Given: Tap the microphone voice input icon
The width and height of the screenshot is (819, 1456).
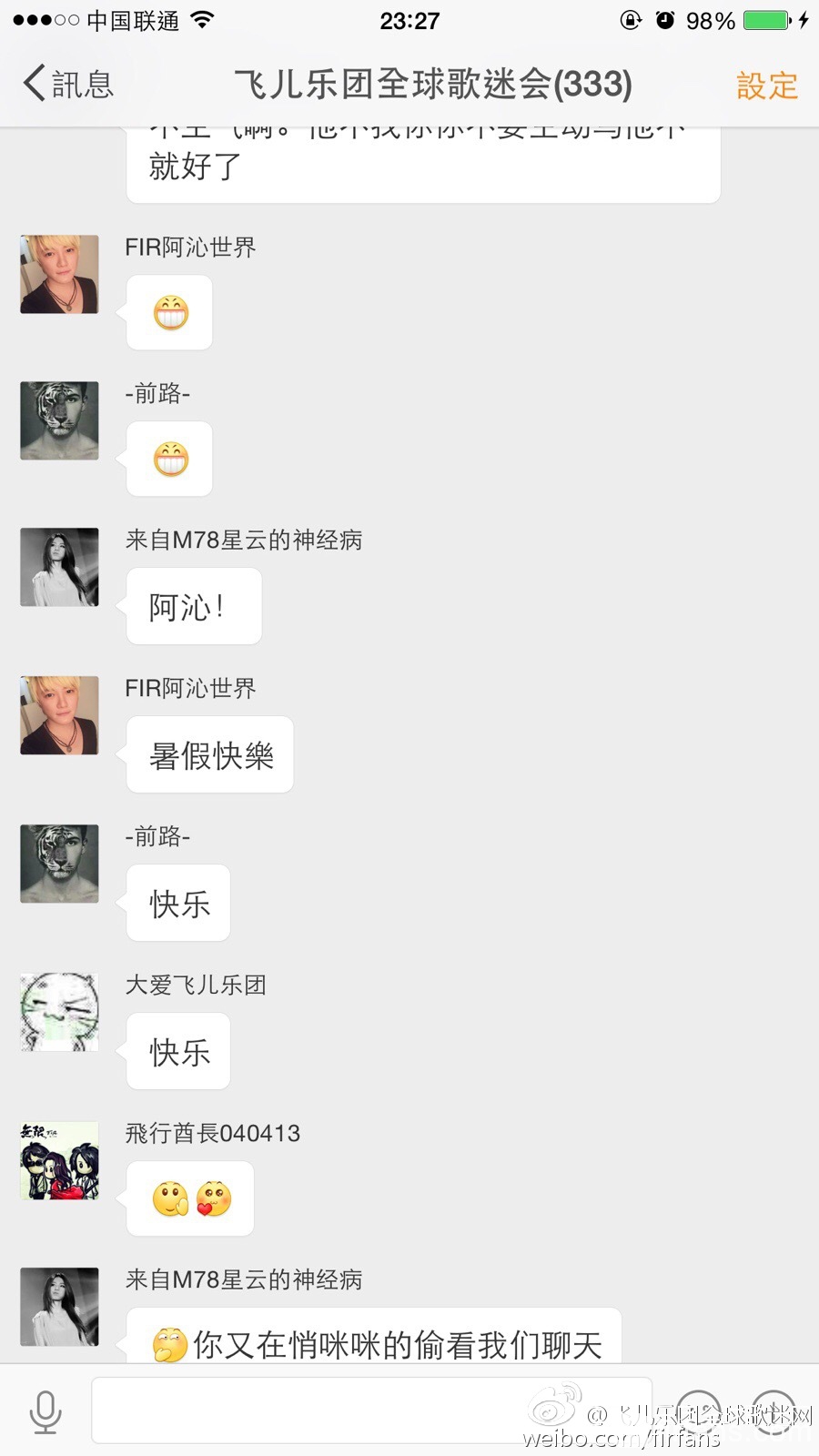Looking at the screenshot, I should click(45, 1411).
